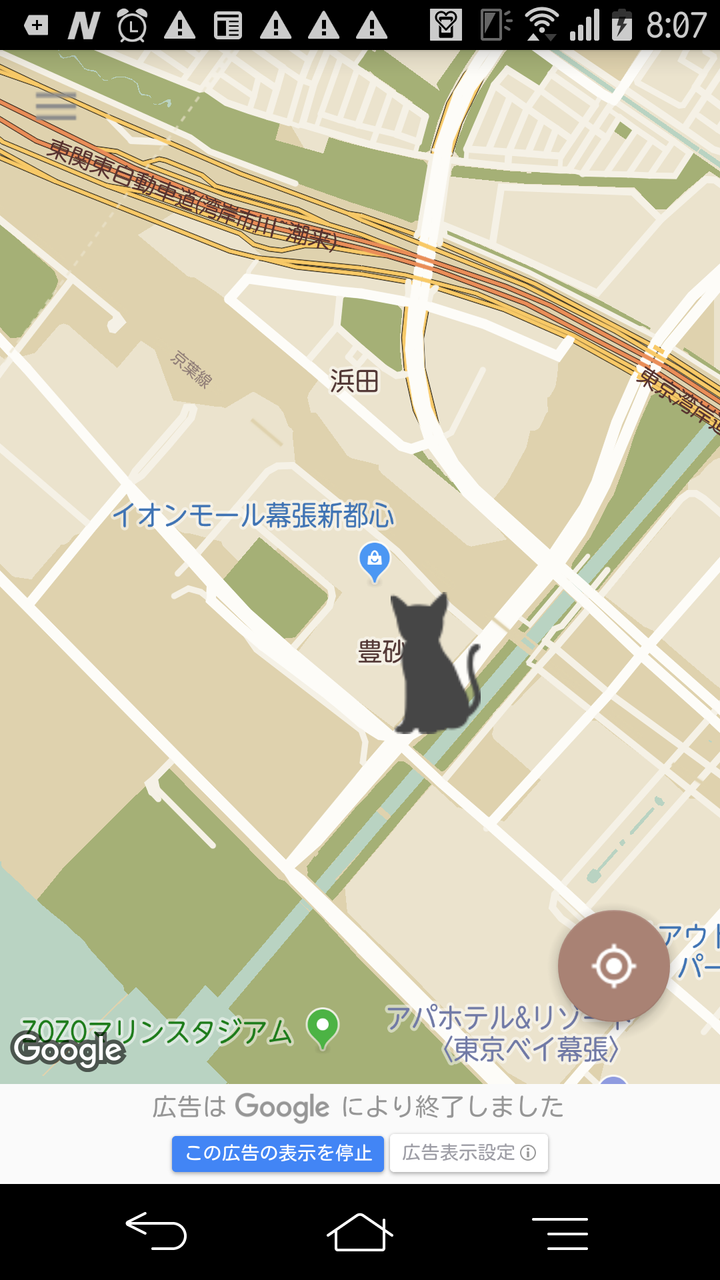Return to the home screen

360,1231
